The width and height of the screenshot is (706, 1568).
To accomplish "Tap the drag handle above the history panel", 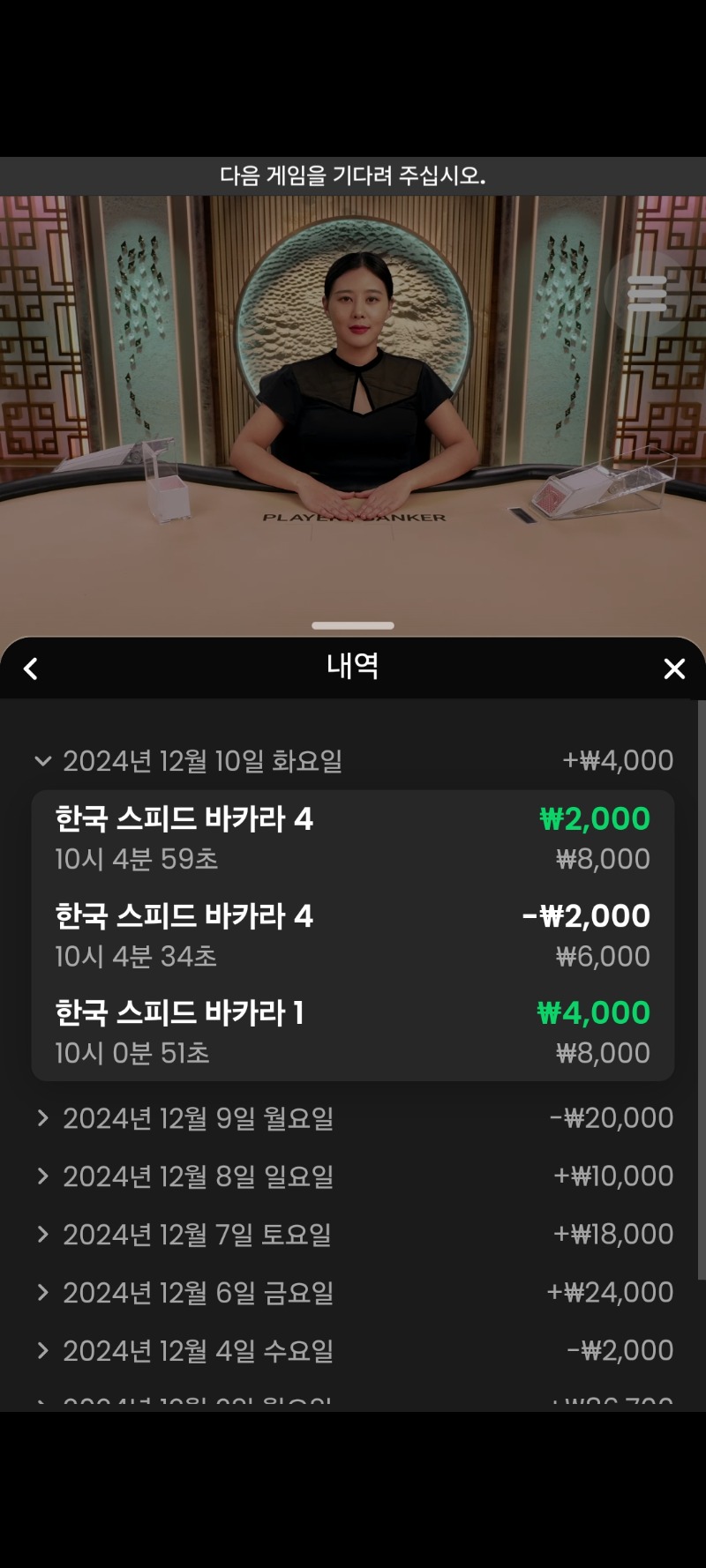I will coord(353,625).
